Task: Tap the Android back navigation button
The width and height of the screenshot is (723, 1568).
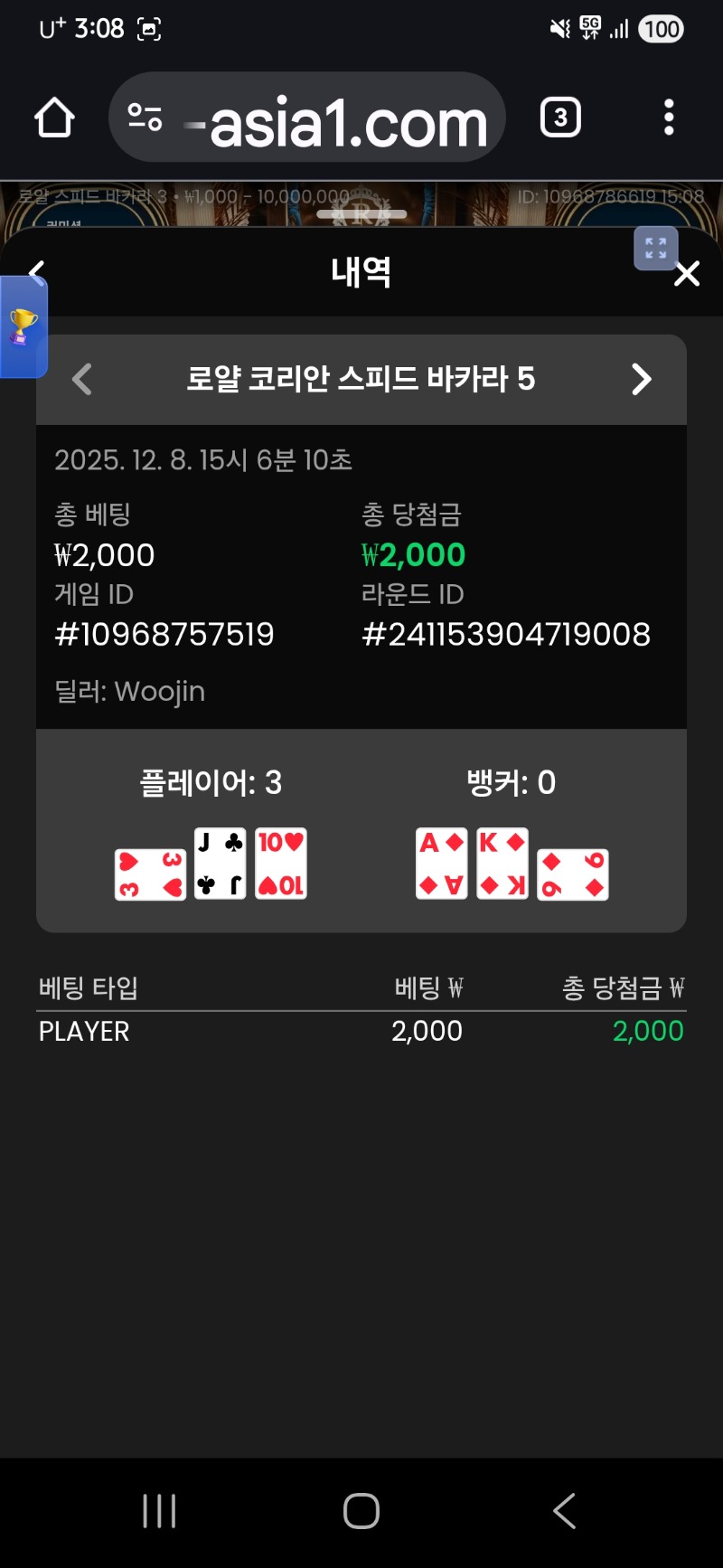Action: pyautogui.click(x=563, y=1508)
